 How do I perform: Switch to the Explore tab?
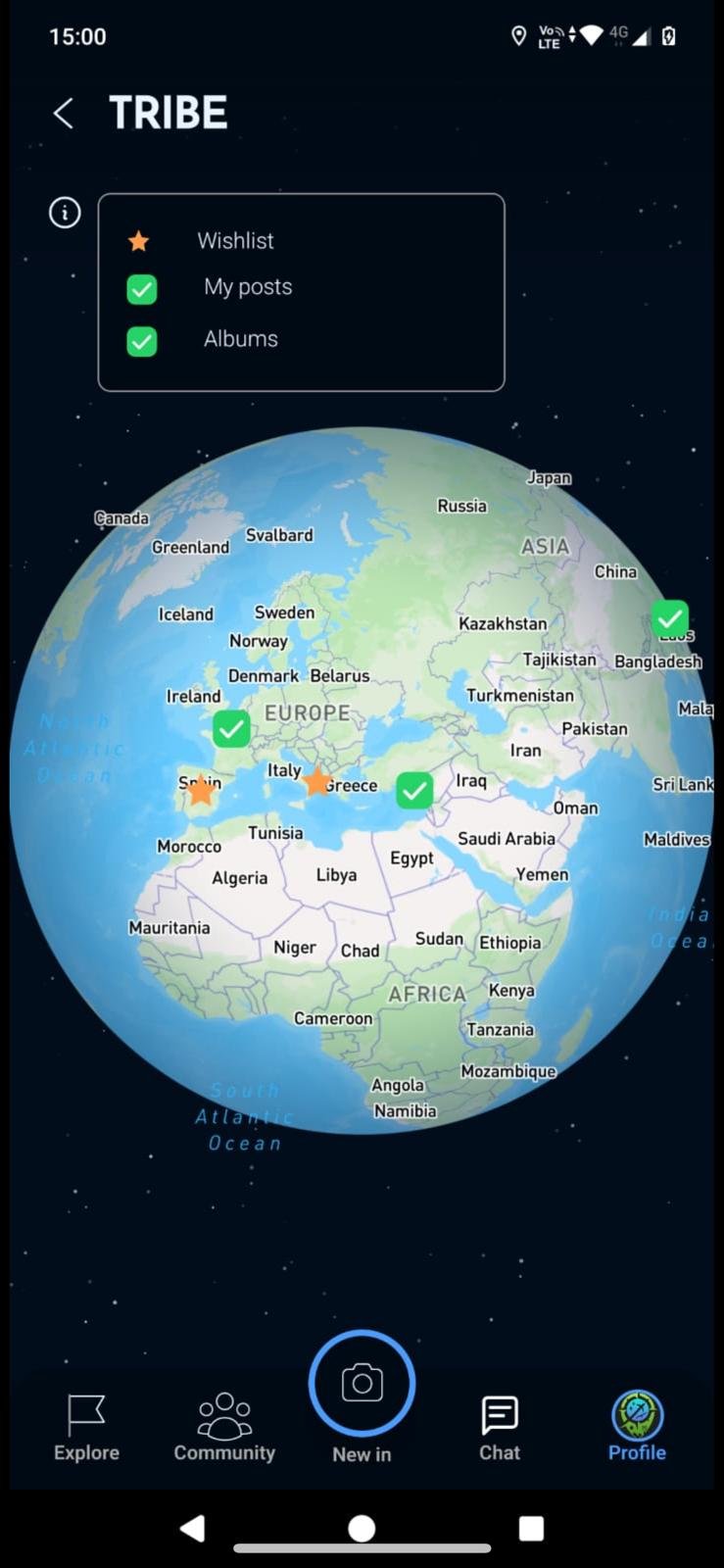point(86,1428)
